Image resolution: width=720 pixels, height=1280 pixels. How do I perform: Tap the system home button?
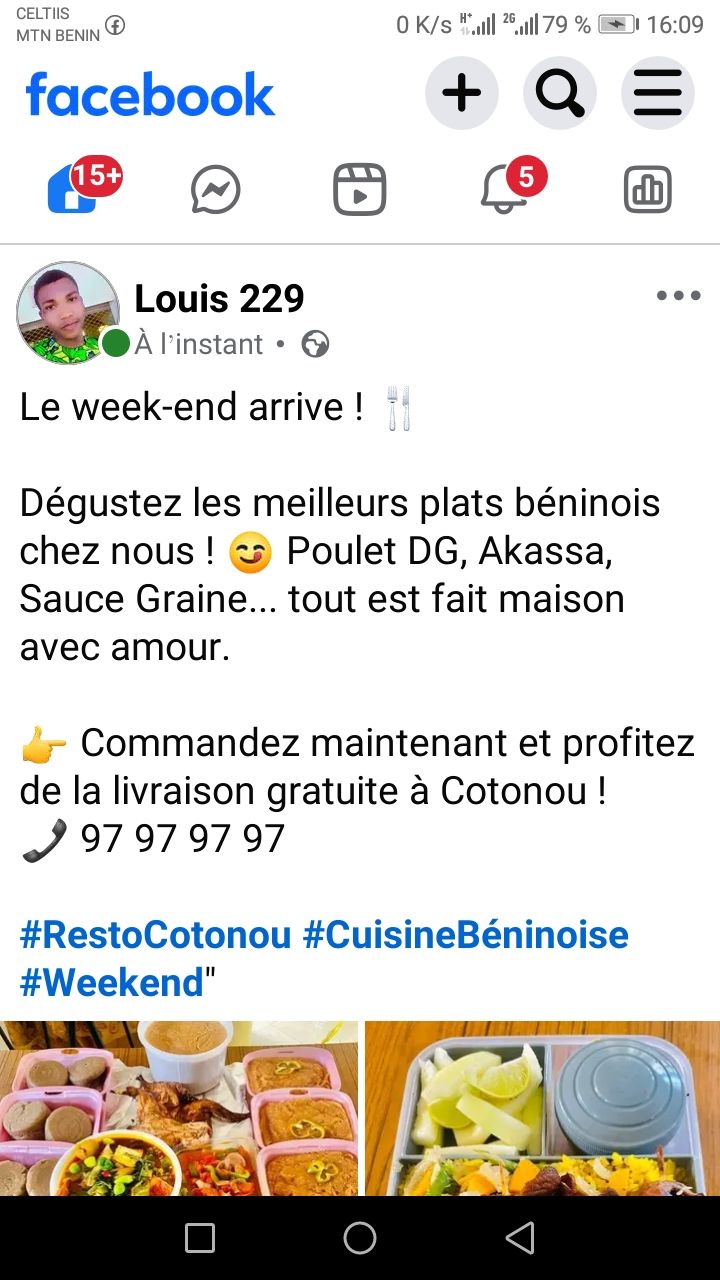[x=360, y=1238]
